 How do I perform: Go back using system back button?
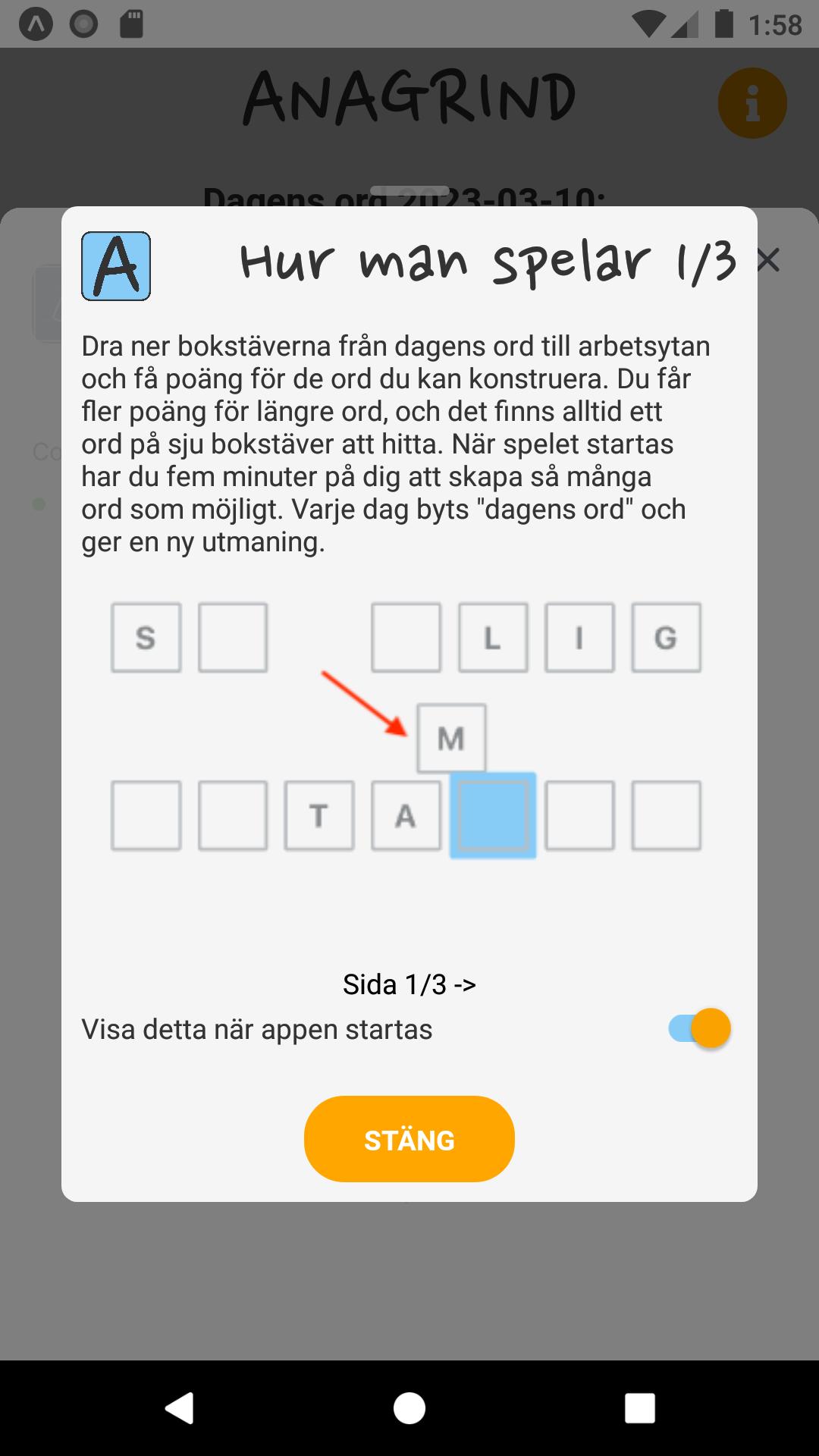point(180,1408)
